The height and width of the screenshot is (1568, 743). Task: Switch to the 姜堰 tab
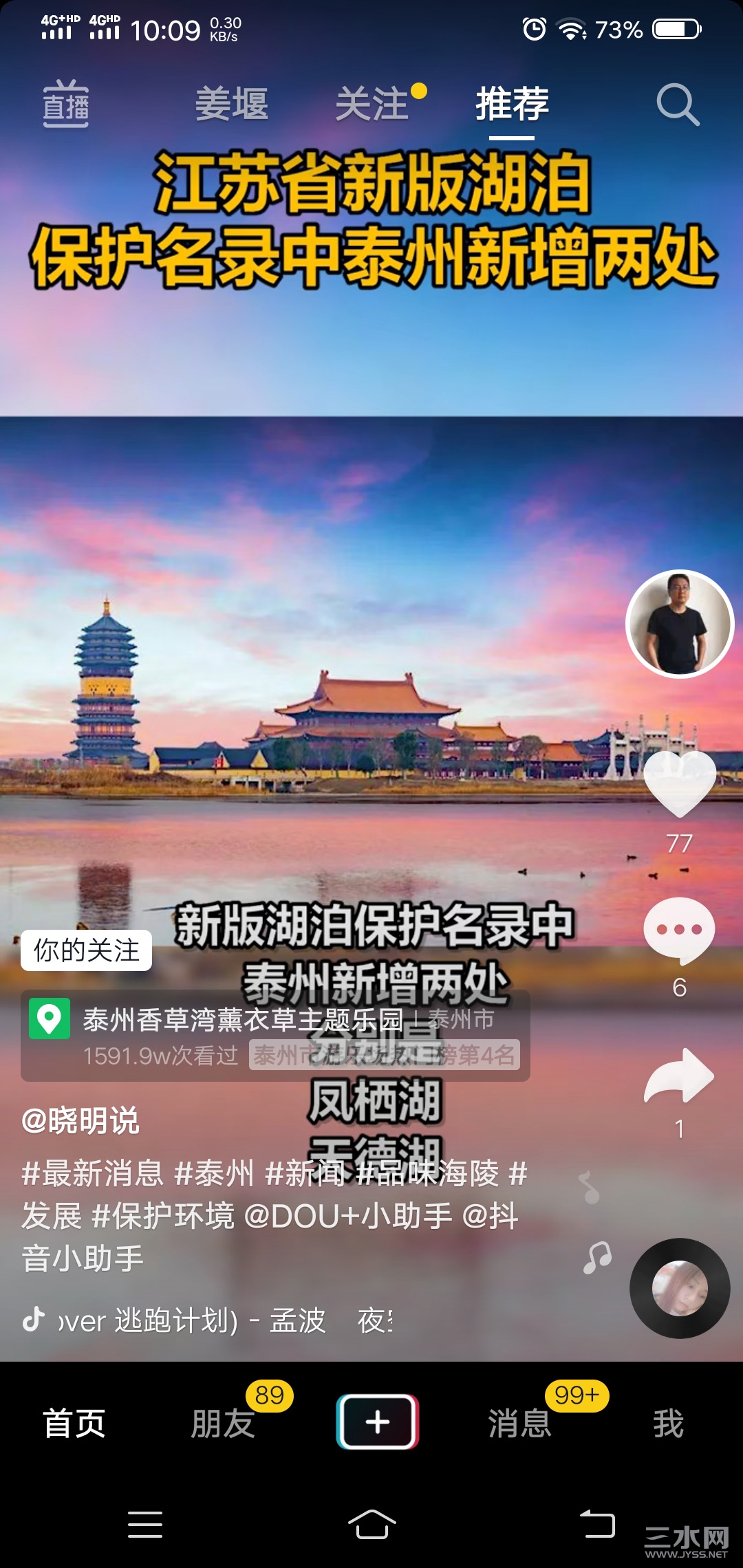tap(231, 105)
